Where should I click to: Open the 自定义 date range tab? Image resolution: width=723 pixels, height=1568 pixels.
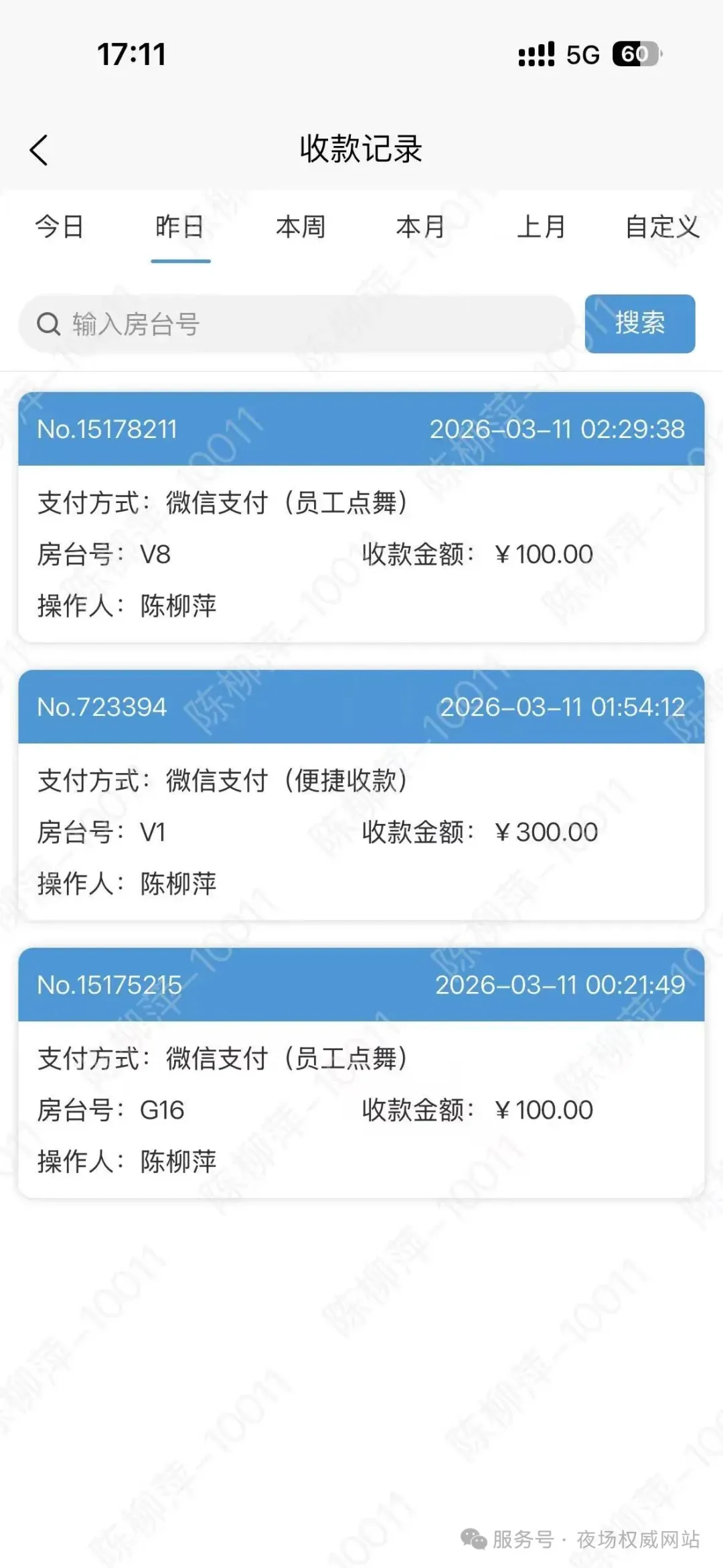click(x=661, y=227)
